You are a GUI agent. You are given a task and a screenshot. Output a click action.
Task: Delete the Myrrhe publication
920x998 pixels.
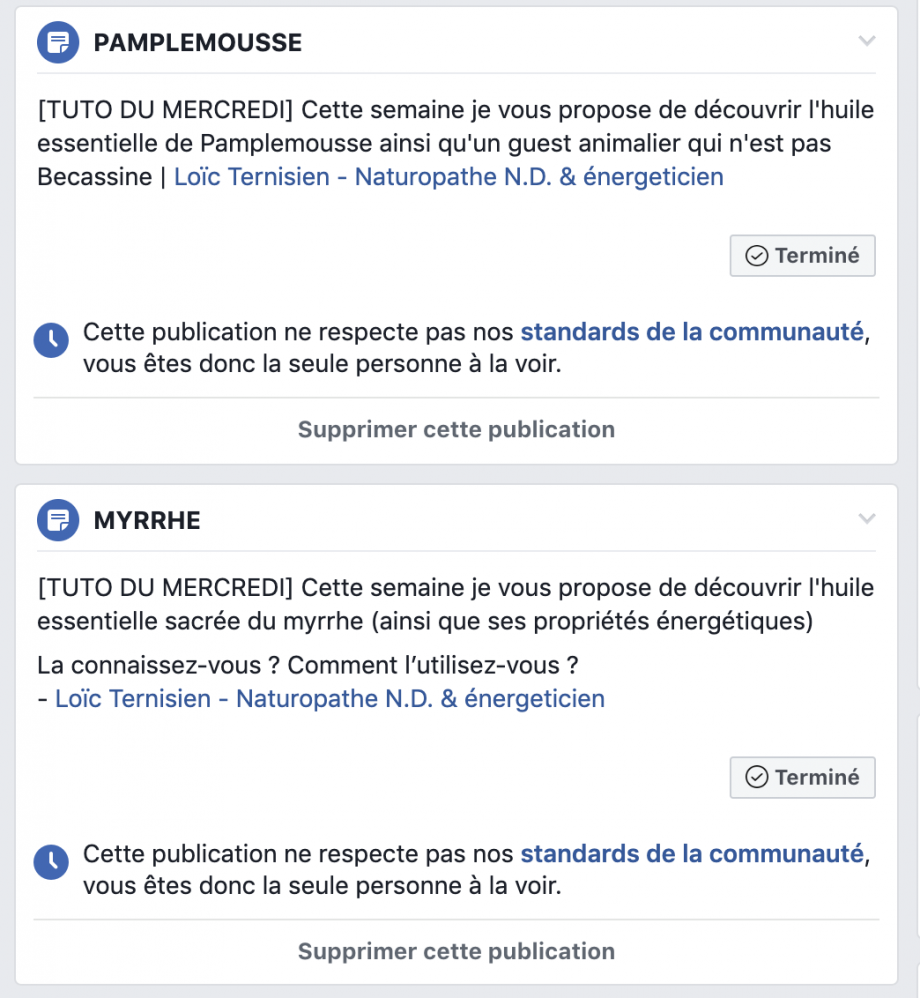[x=456, y=951]
